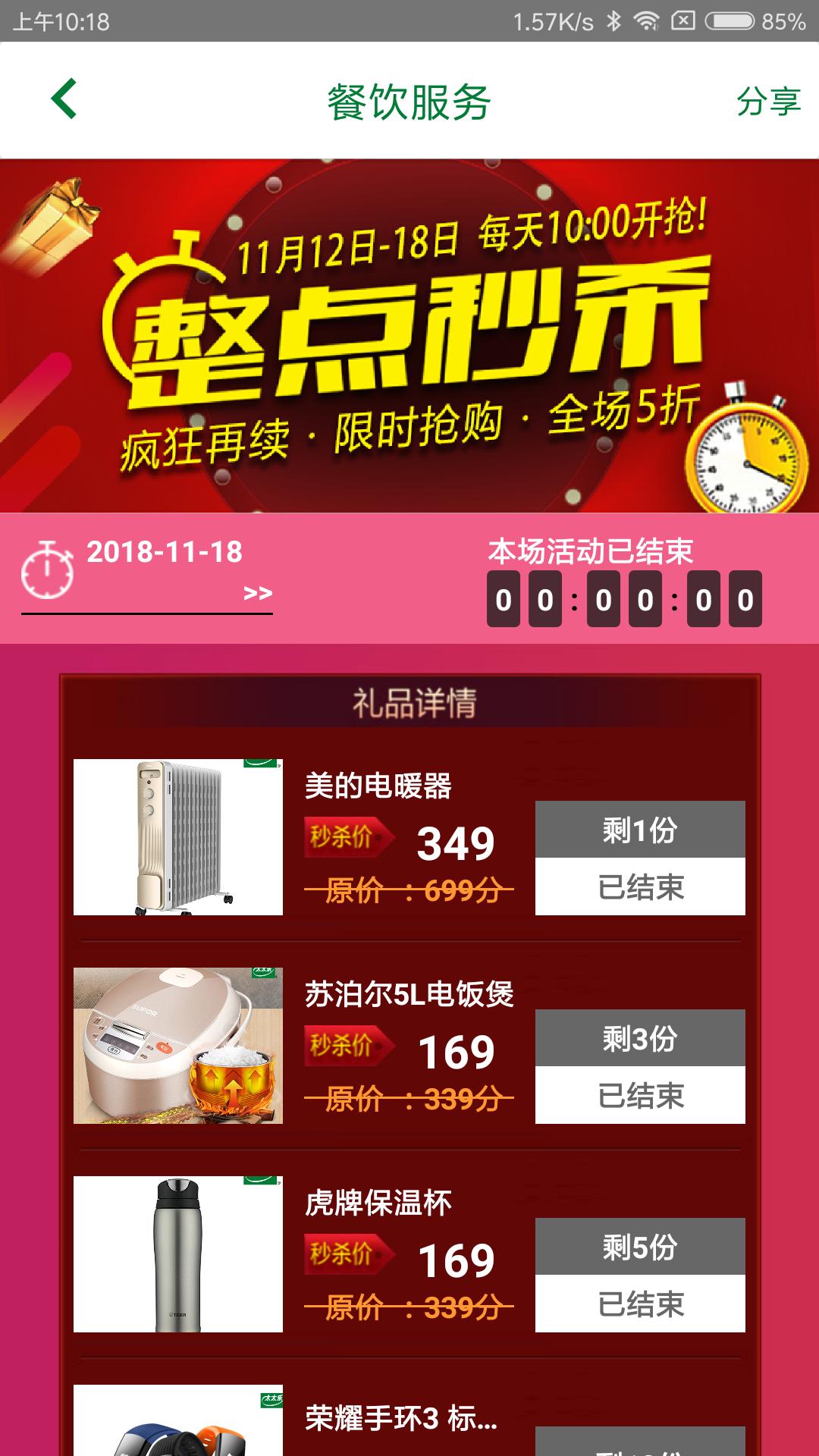Open the 整点秒杀 promotional banner
Screen dimensions: 819x1456
point(409,336)
